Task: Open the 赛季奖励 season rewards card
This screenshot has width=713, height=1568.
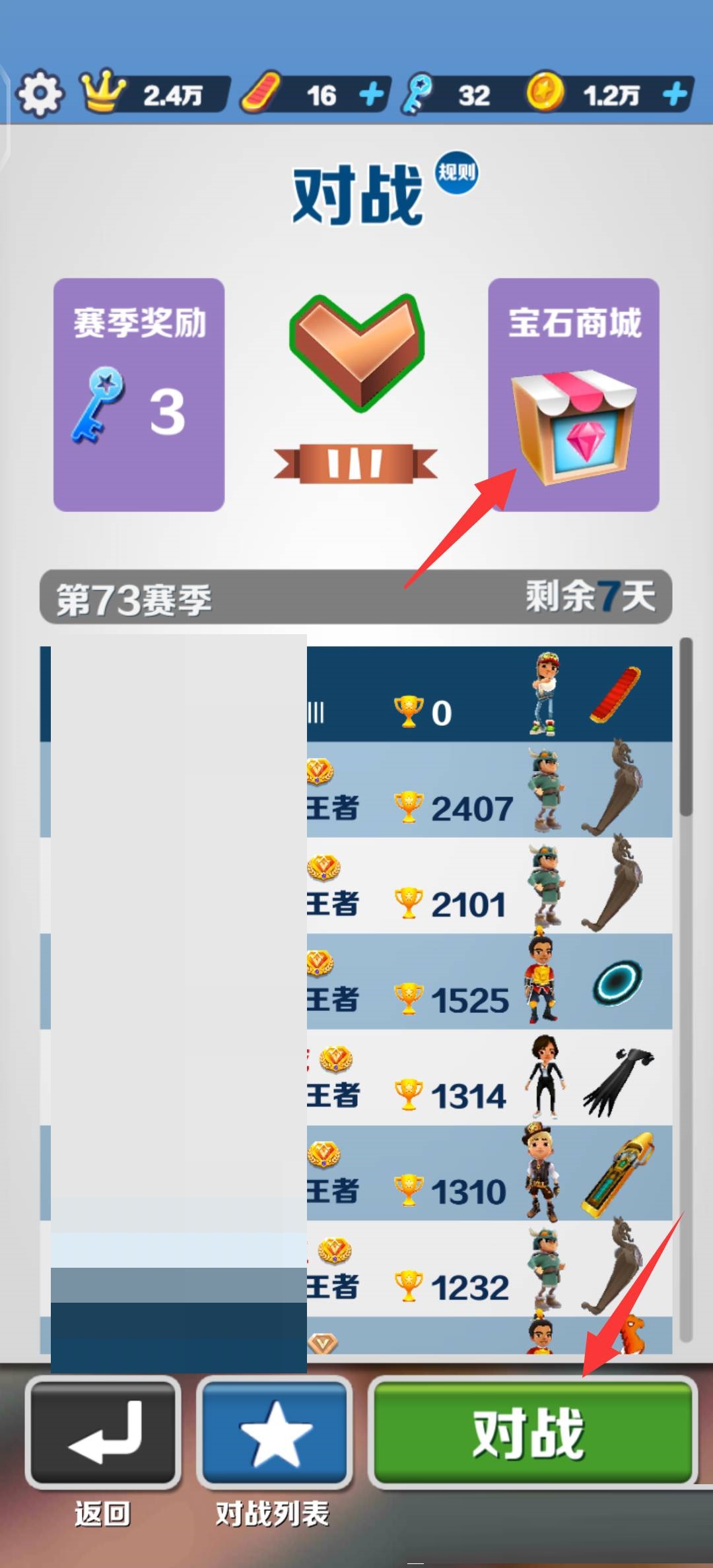Action: point(139,395)
